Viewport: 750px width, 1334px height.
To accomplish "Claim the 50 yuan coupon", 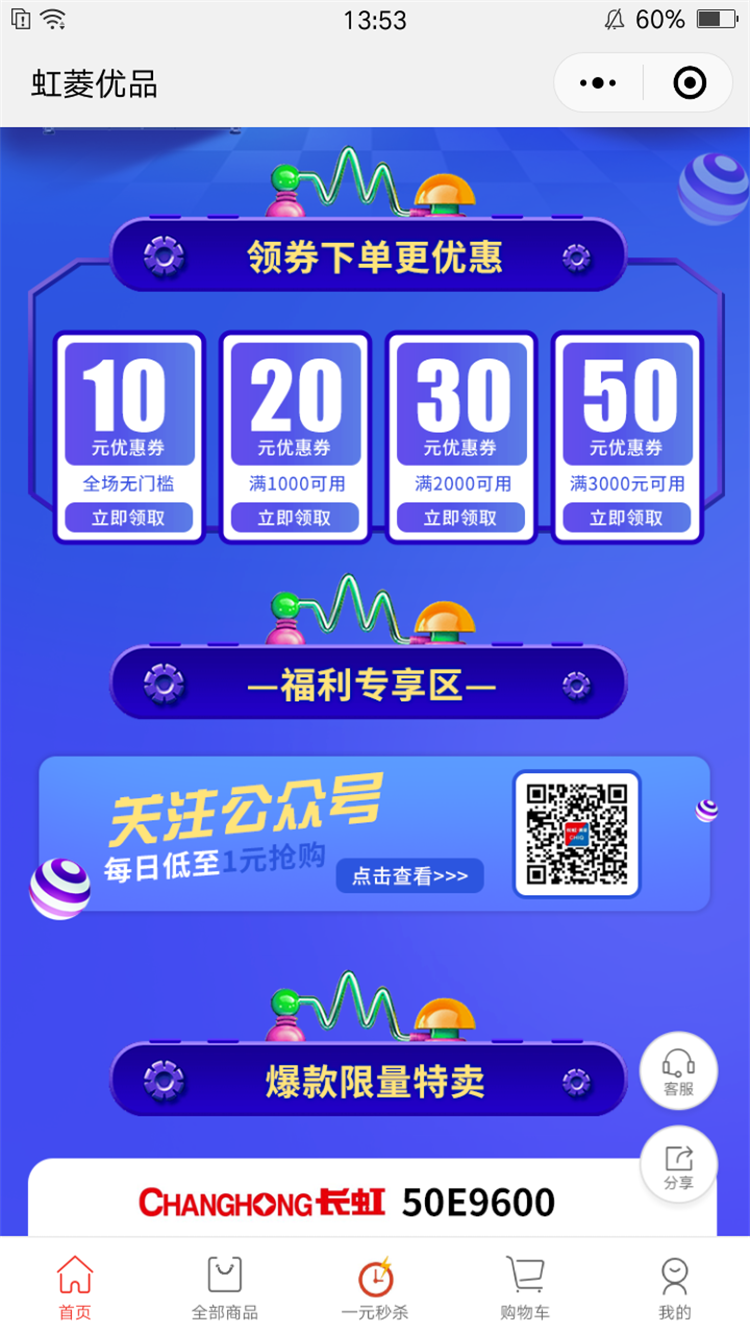I will pos(626,518).
